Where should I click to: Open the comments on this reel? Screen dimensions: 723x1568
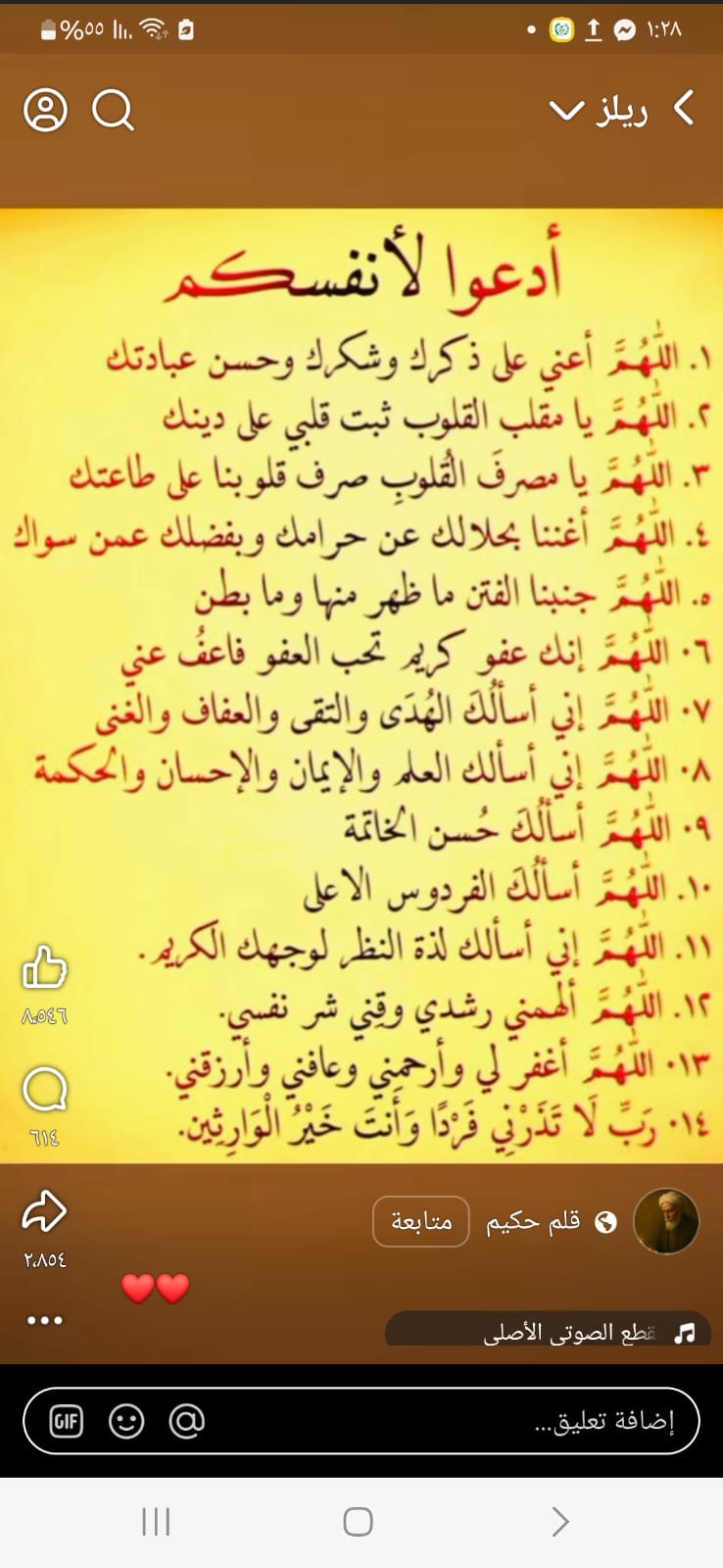tap(44, 1090)
